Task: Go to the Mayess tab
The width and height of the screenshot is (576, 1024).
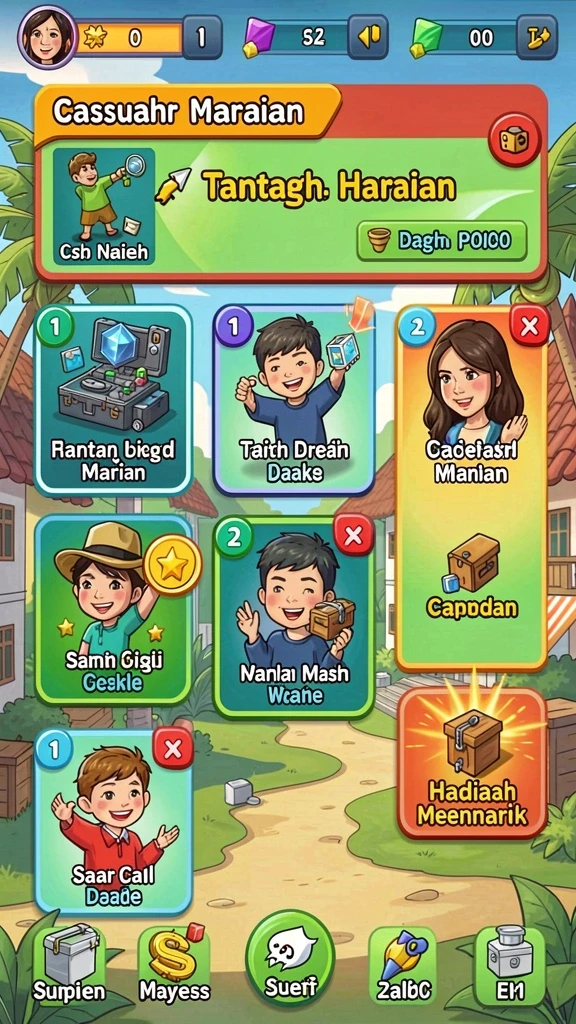Action: pos(174,965)
